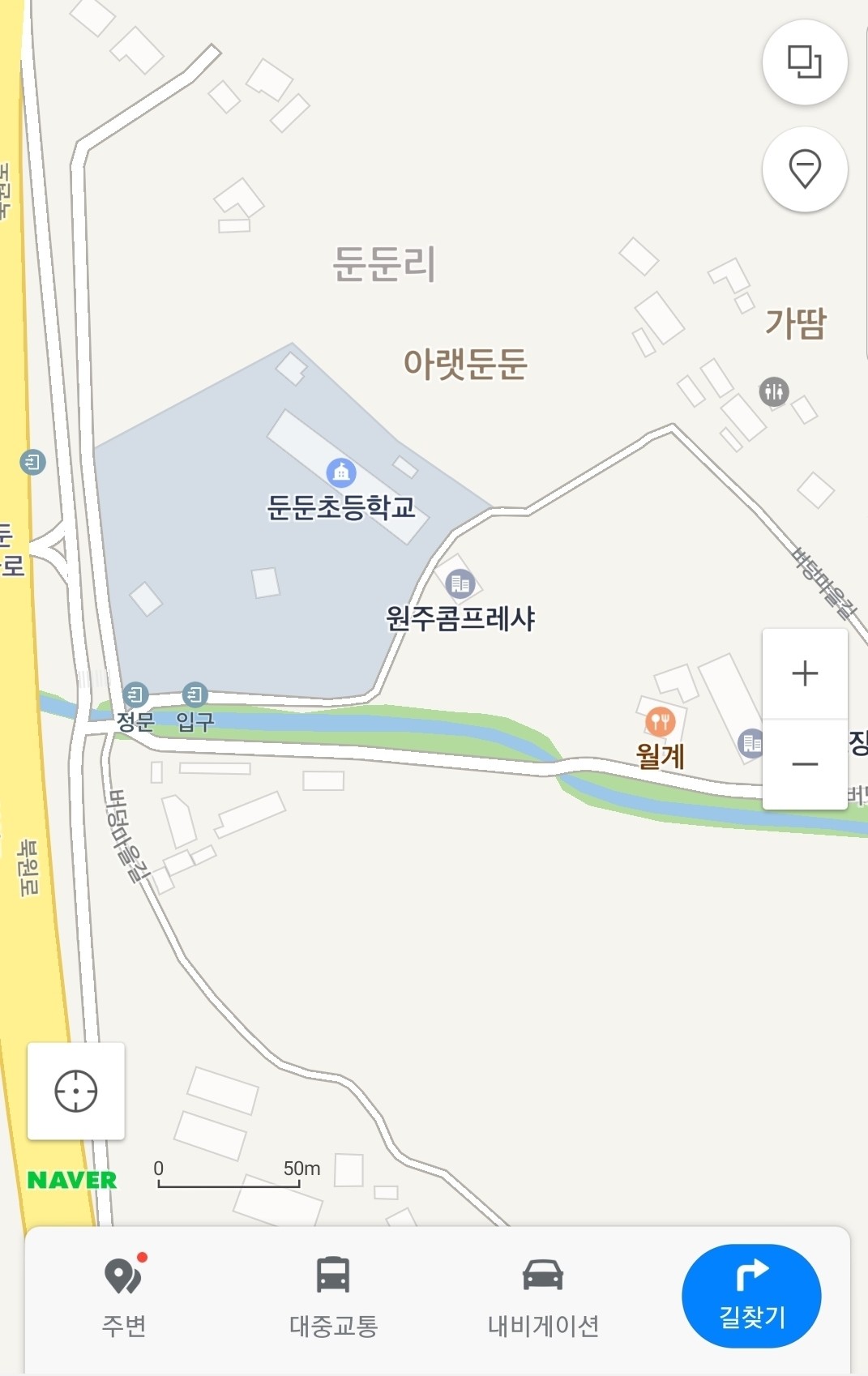Tap the 입구 entrance marker

coord(195,695)
